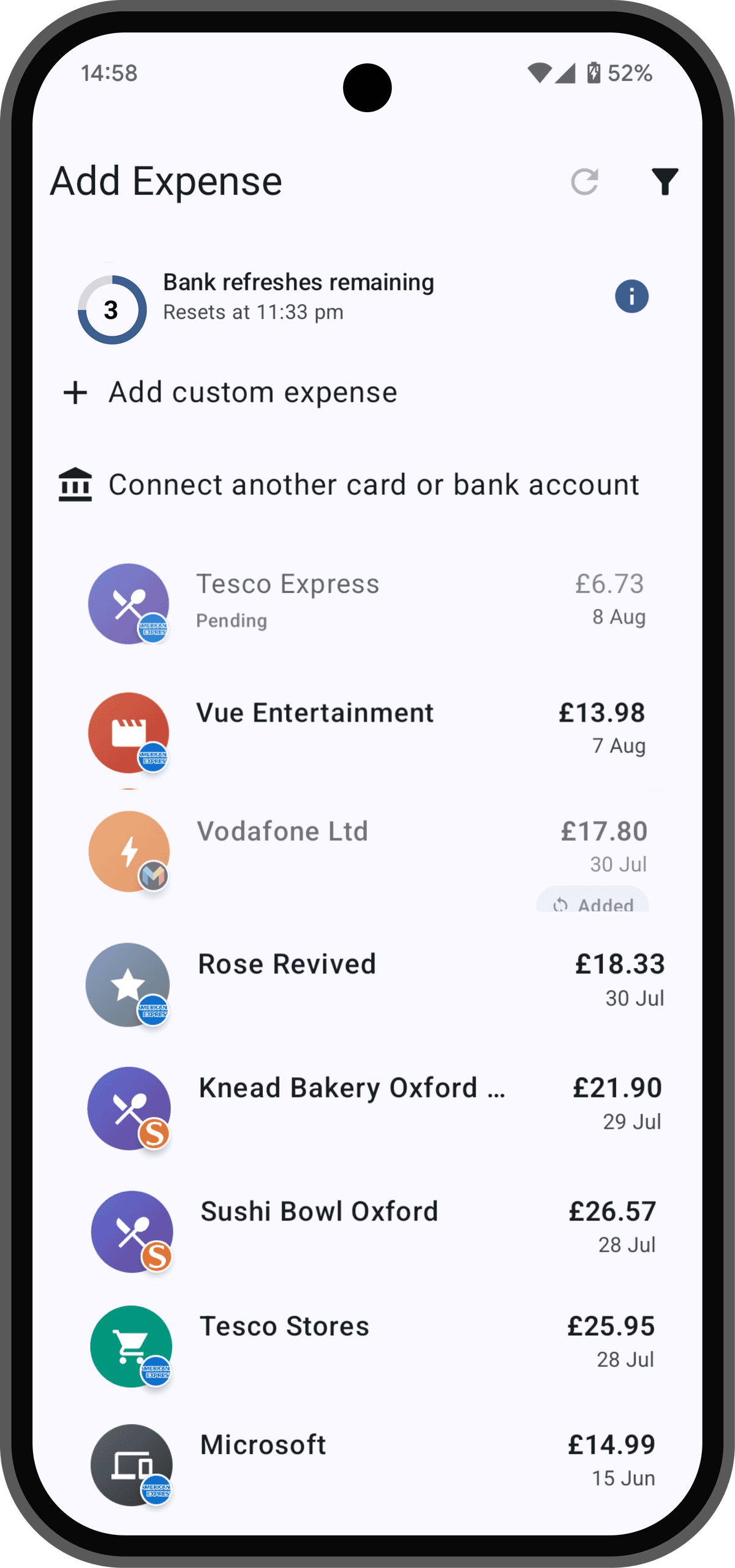Click the refresh transactions icon

point(585,181)
